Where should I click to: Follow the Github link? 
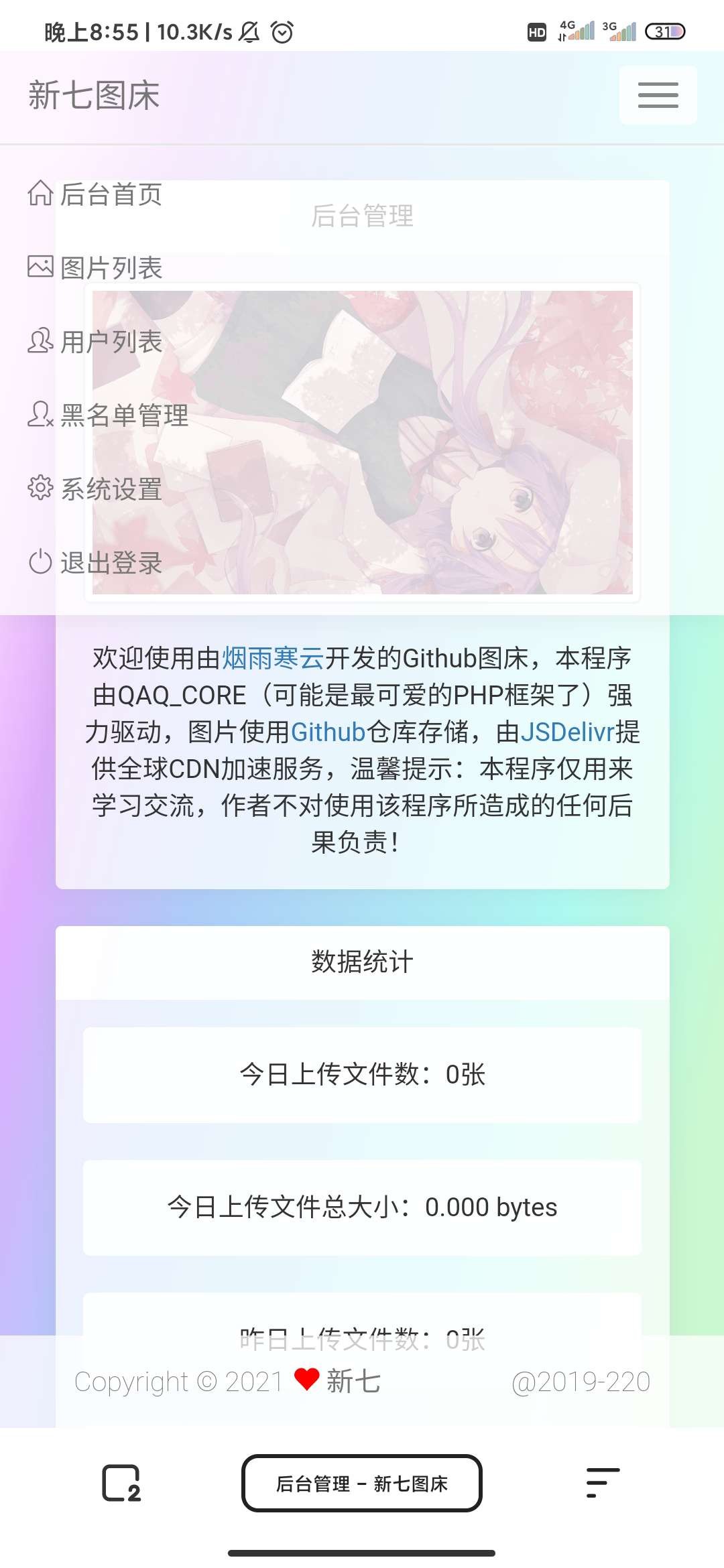328,732
